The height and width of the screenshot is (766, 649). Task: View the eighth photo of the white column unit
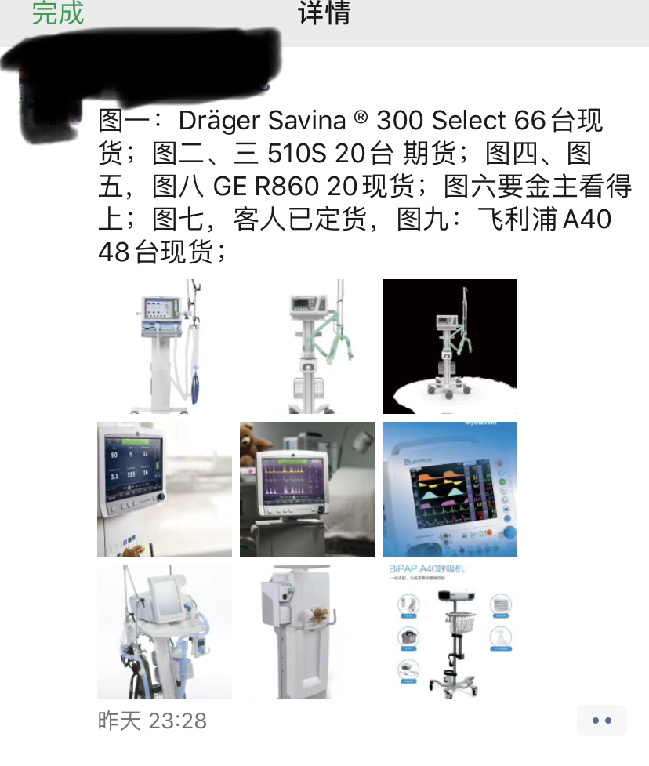pos(307,632)
